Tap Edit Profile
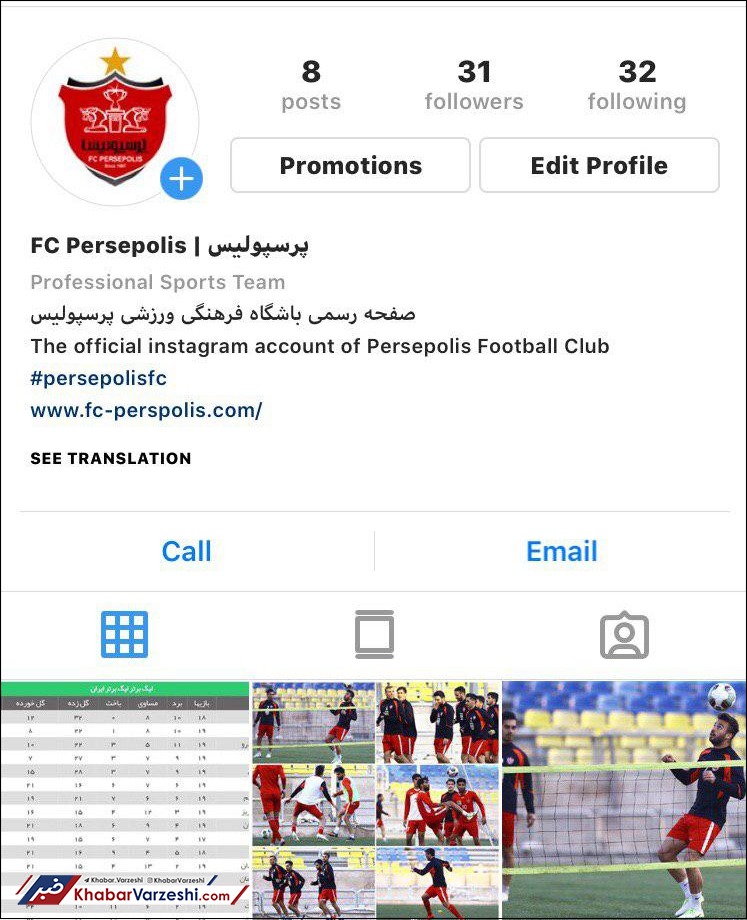The height and width of the screenshot is (920, 747). [599, 166]
